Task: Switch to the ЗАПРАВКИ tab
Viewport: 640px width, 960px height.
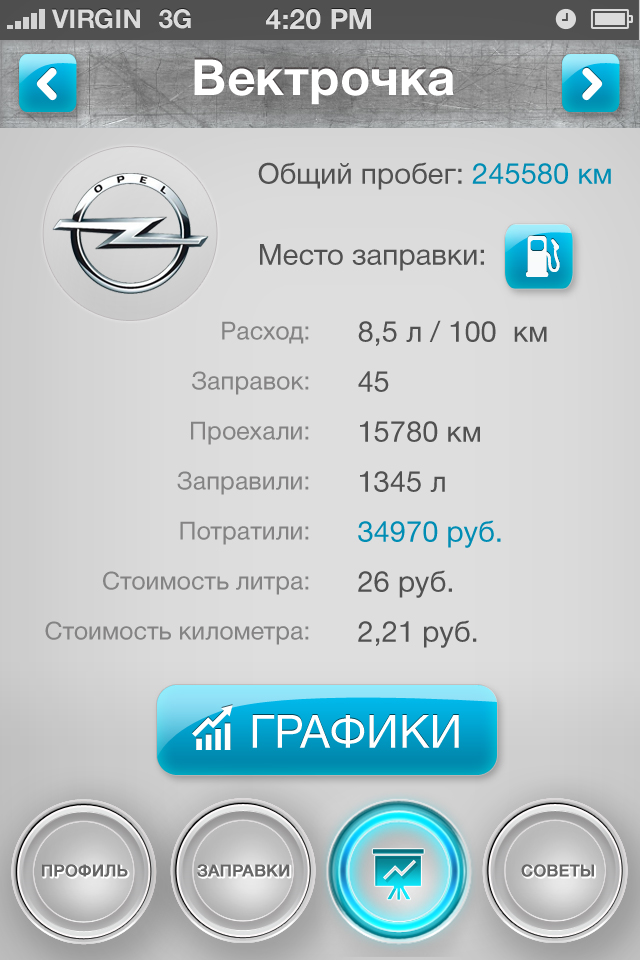Action: click(x=243, y=870)
